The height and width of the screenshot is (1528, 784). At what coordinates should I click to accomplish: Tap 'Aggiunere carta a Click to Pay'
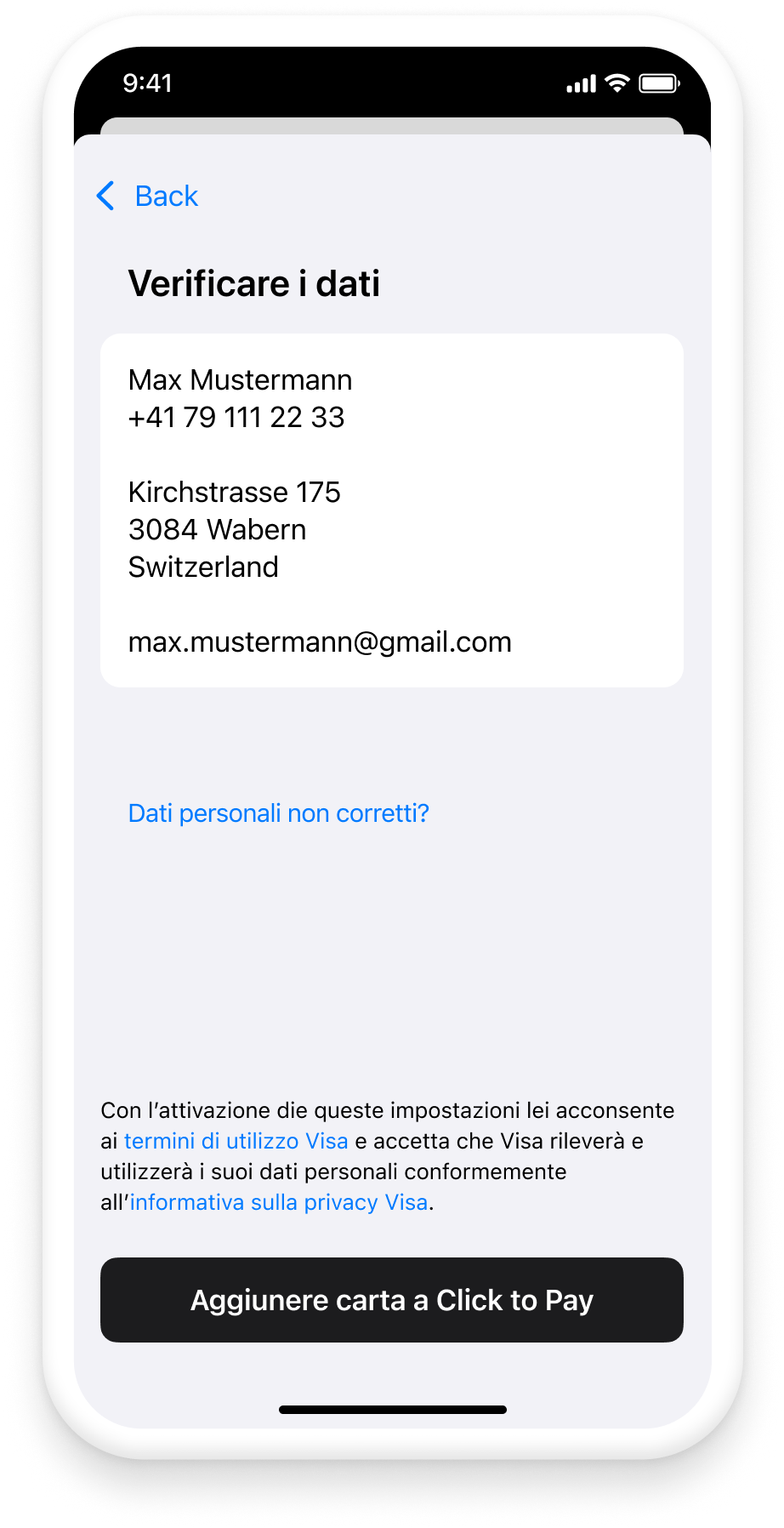coord(392,1300)
